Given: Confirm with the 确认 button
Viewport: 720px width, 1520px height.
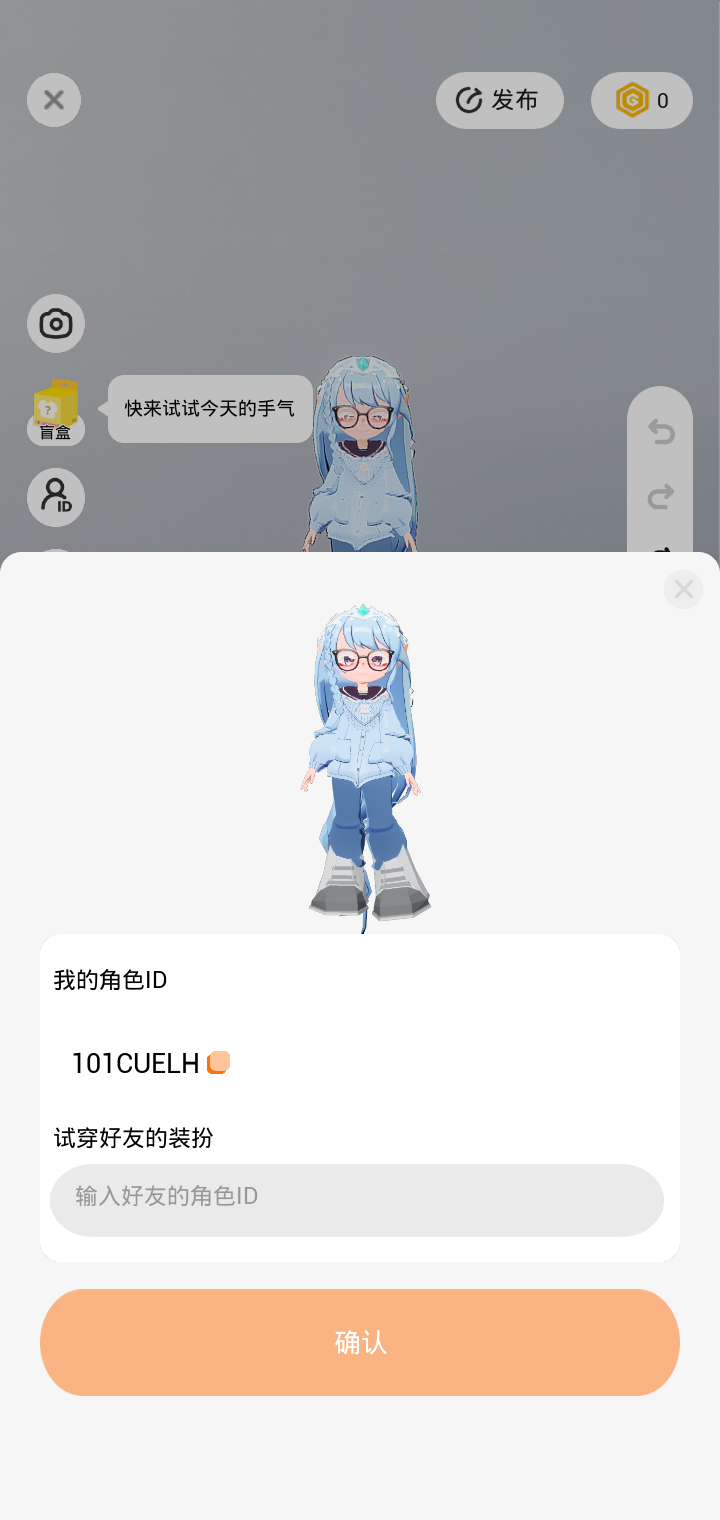Looking at the screenshot, I should coord(360,1342).
